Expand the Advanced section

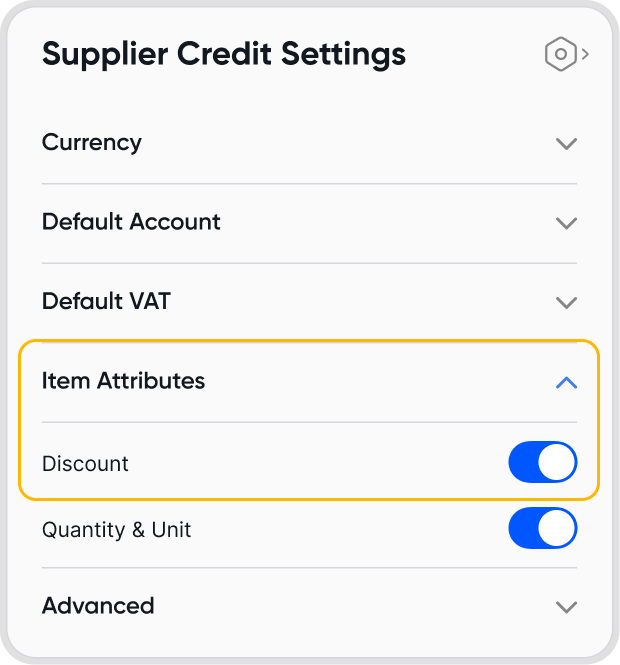coord(566,606)
